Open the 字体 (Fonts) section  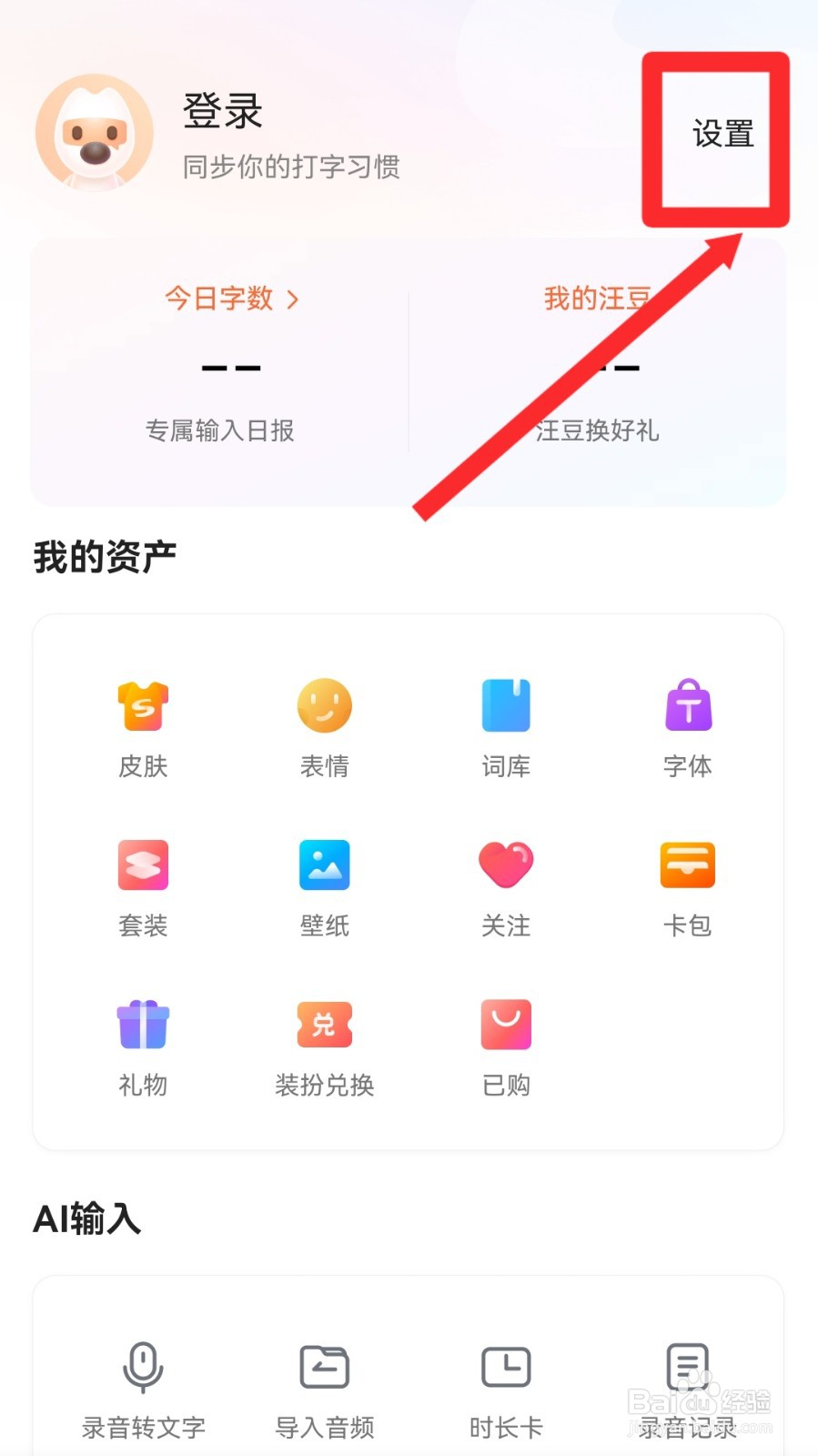pyautogui.click(x=688, y=723)
